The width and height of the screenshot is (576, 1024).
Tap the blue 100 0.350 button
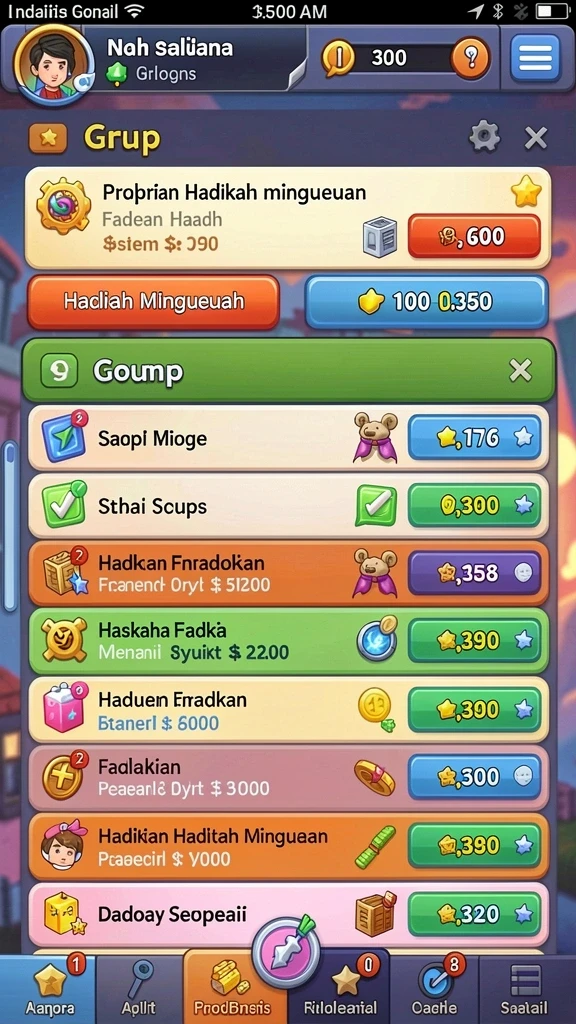coord(426,302)
